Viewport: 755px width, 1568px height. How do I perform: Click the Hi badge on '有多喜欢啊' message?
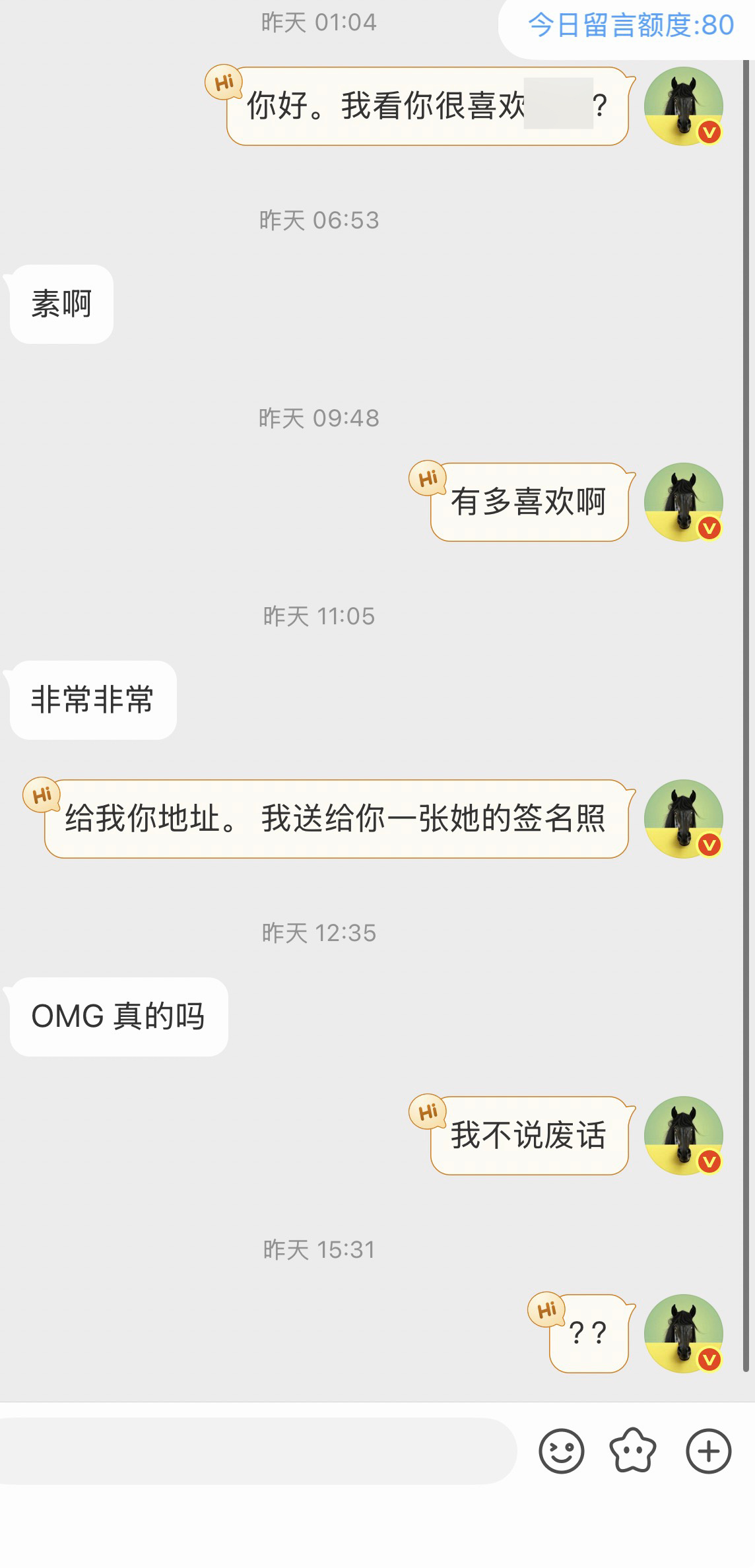coord(426,478)
